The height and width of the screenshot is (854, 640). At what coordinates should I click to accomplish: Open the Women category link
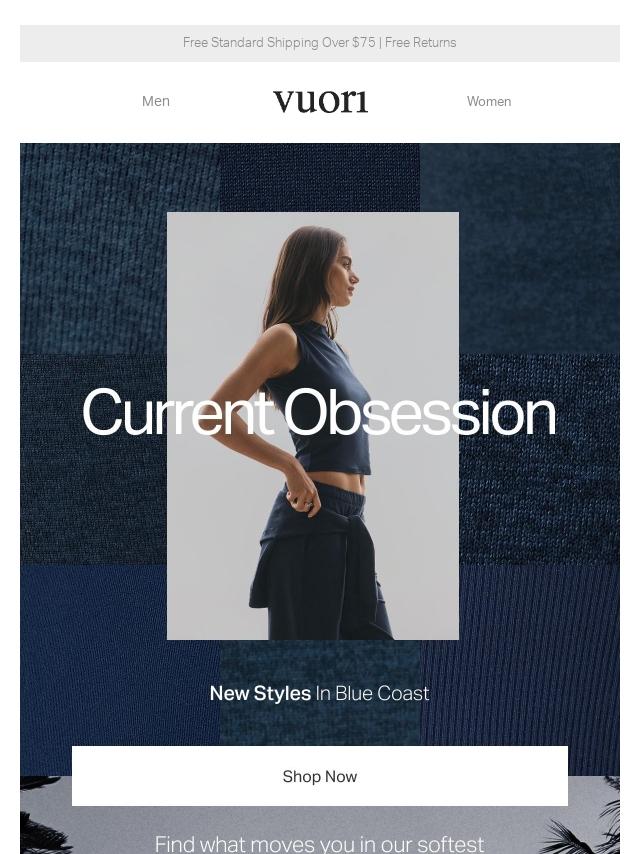coord(488,101)
